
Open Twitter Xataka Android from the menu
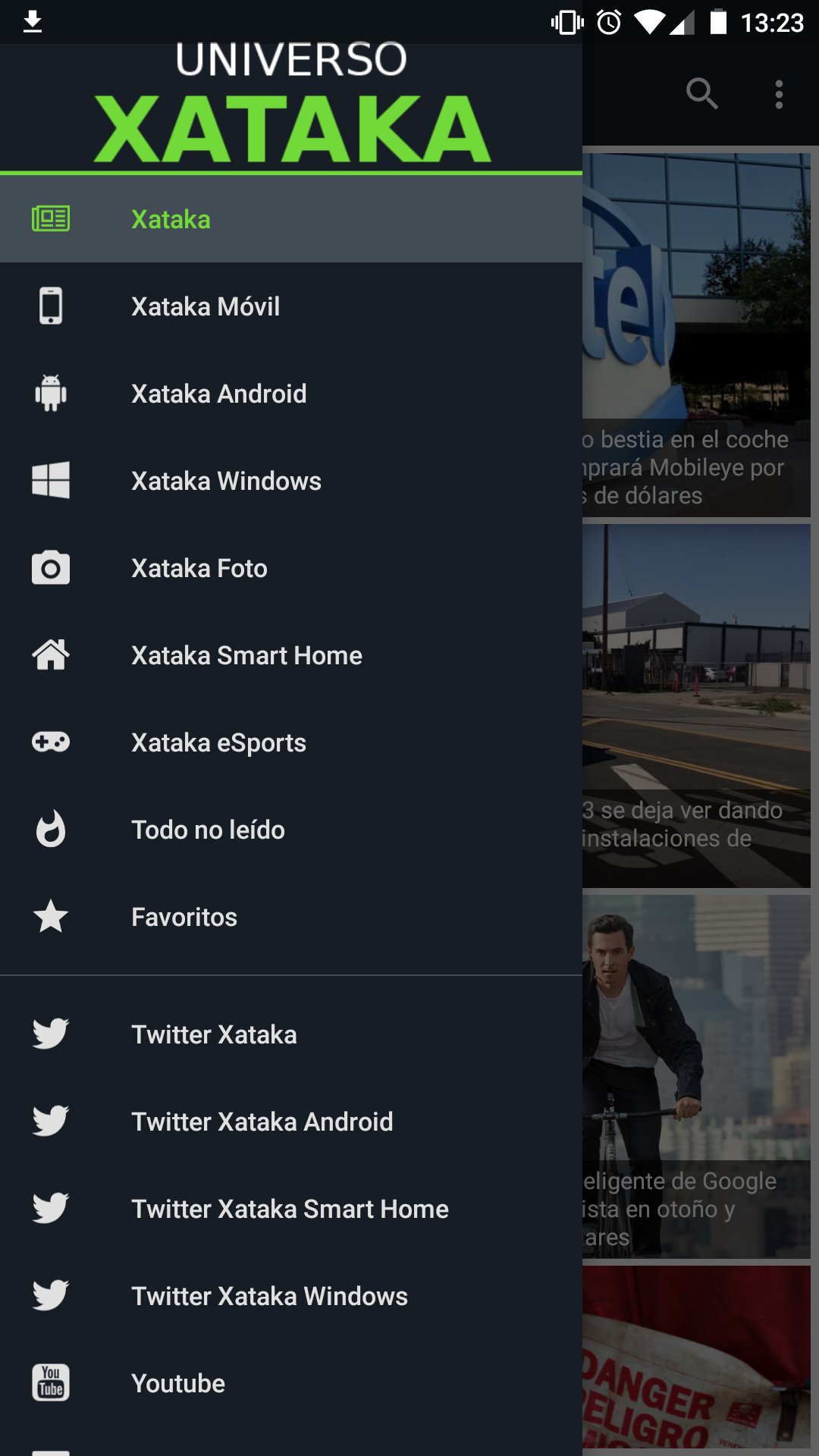pyautogui.click(x=262, y=1122)
